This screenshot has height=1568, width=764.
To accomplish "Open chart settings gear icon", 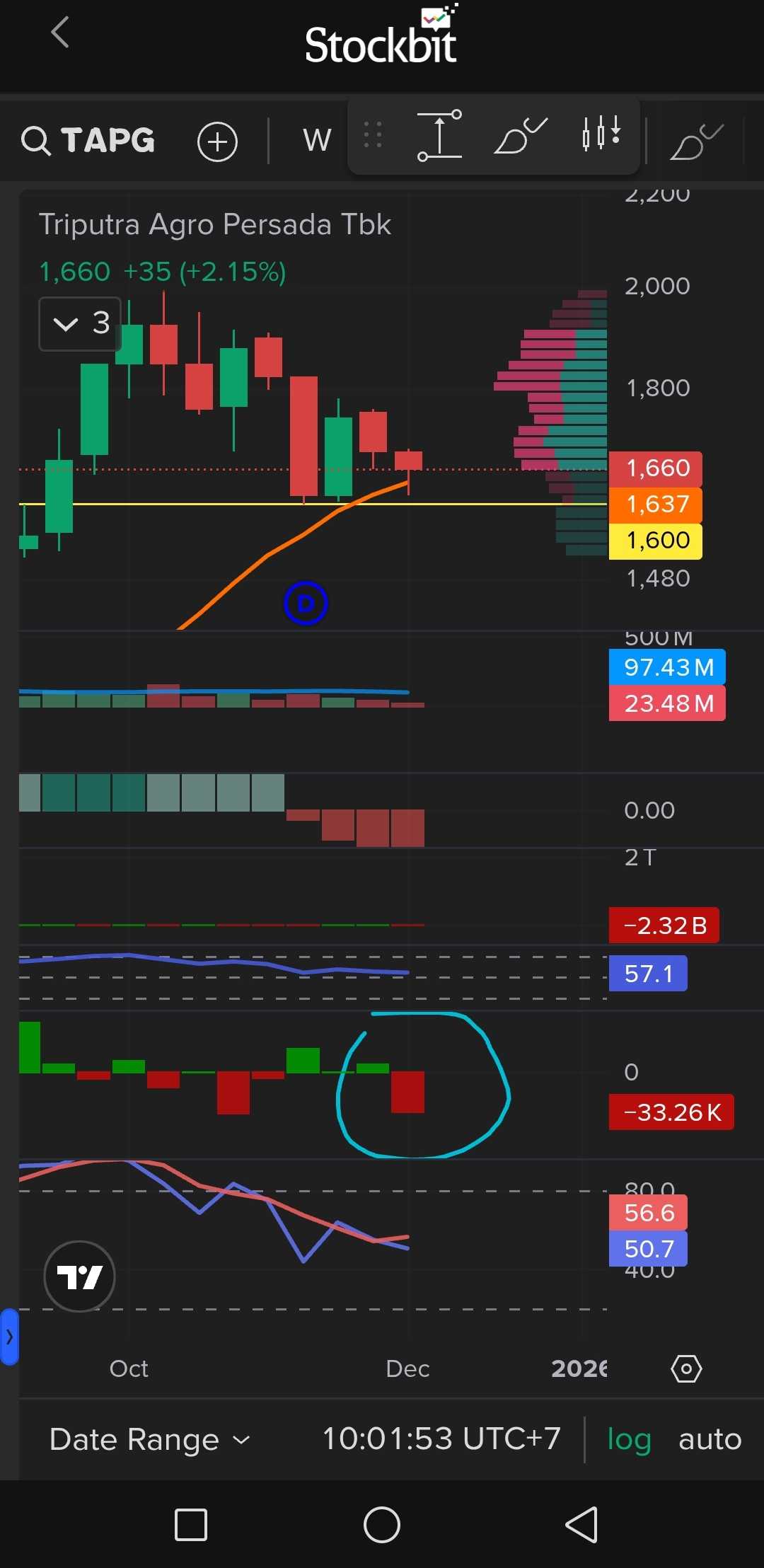I will coord(685,1368).
